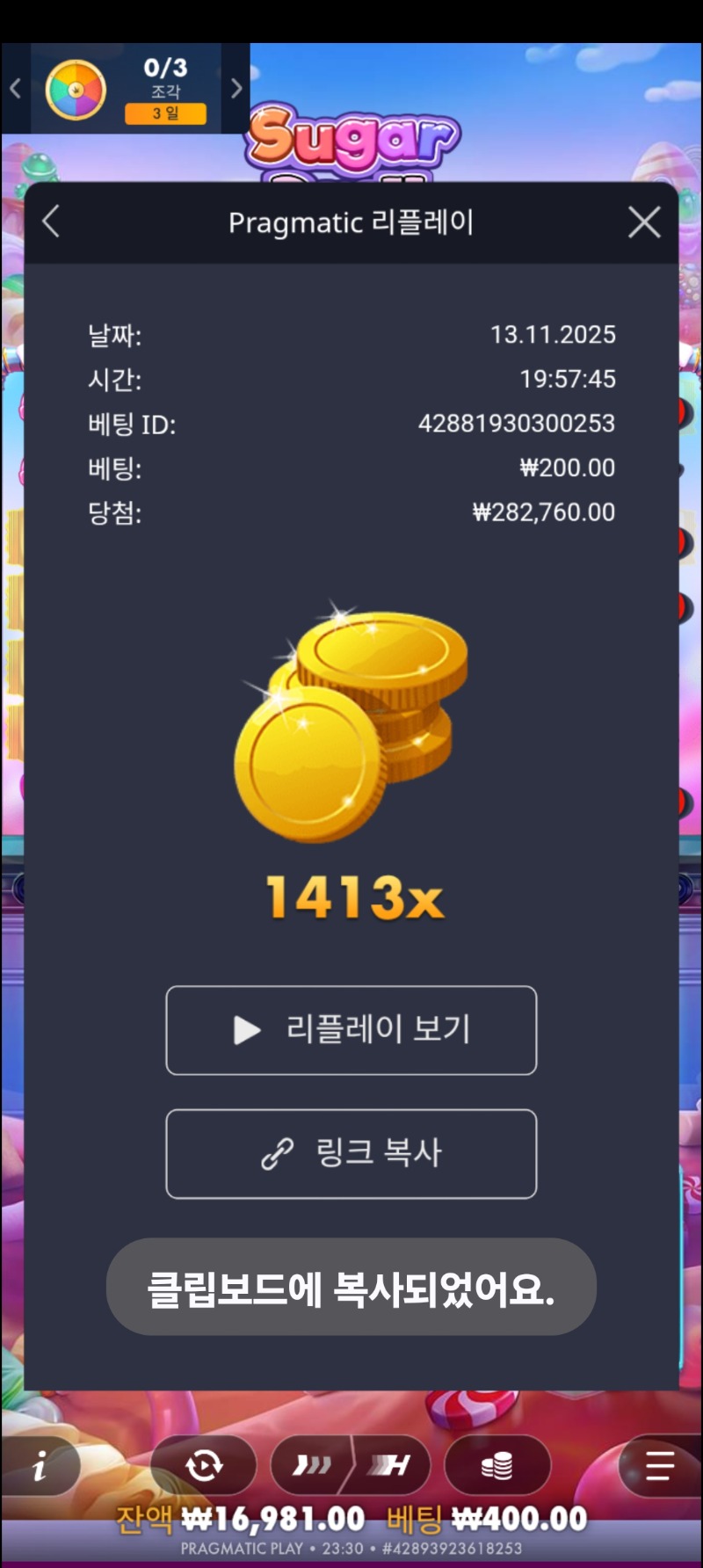Select the Pragmatic 리플레이 title bar
Screen dimensions: 703x1568
tap(351, 221)
